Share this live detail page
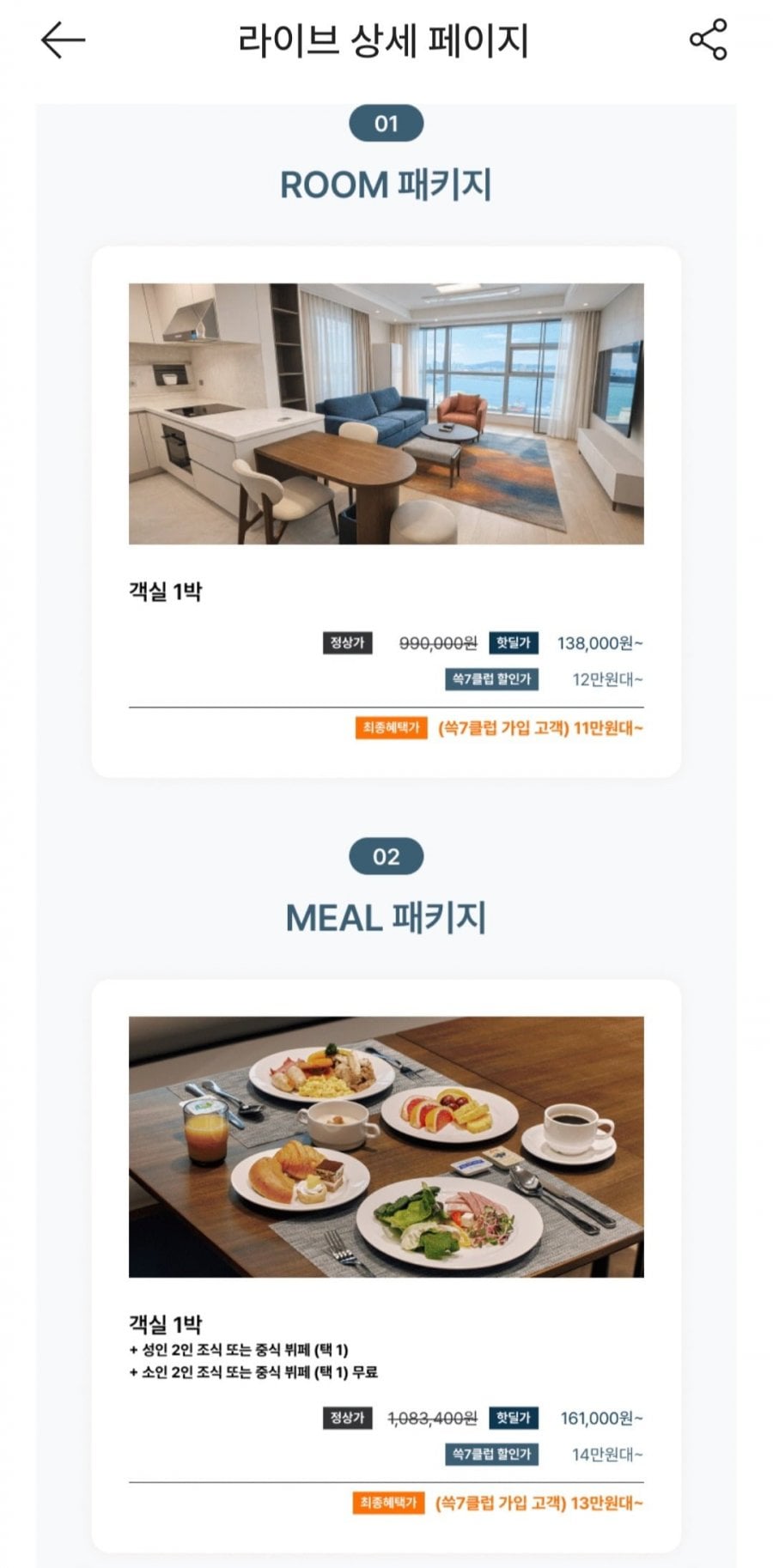 tap(709, 40)
